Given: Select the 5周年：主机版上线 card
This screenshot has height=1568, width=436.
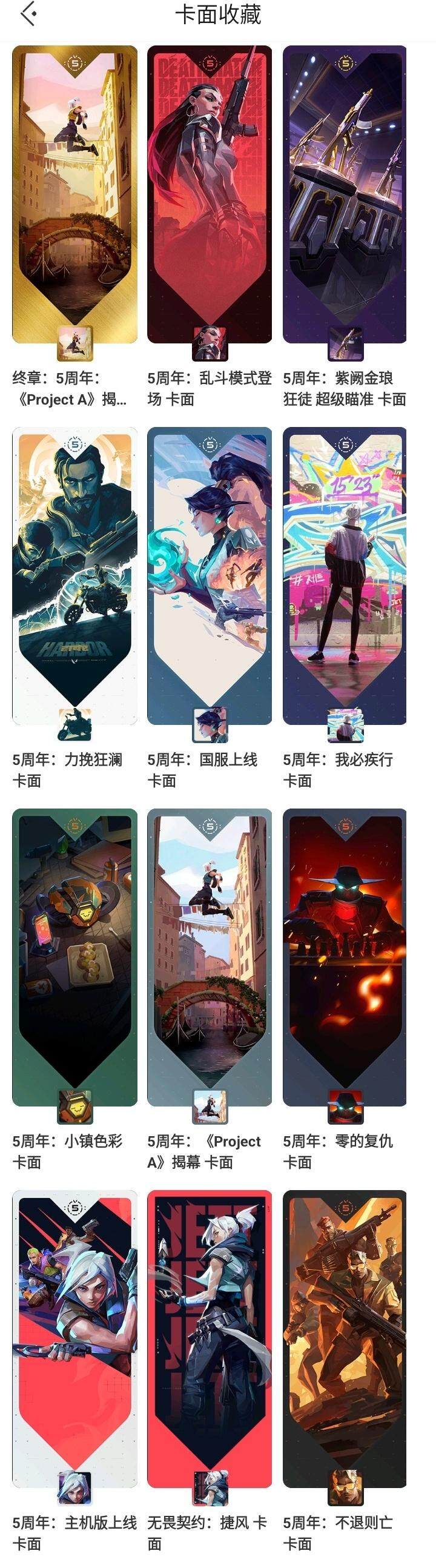Looking at the screenshot, I should (x=74, y=1338).
